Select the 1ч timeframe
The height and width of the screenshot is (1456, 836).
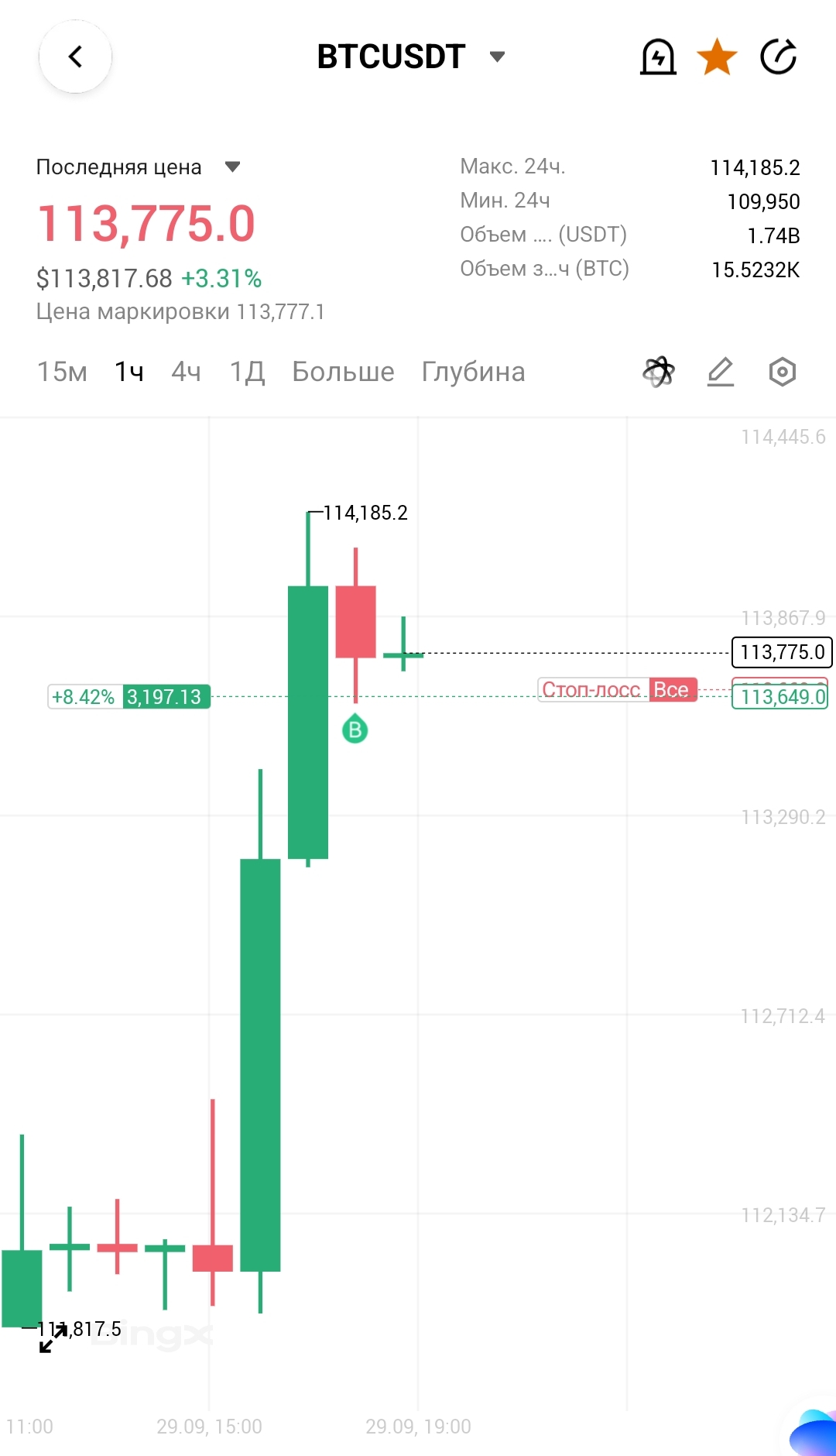tap(129, 372)
